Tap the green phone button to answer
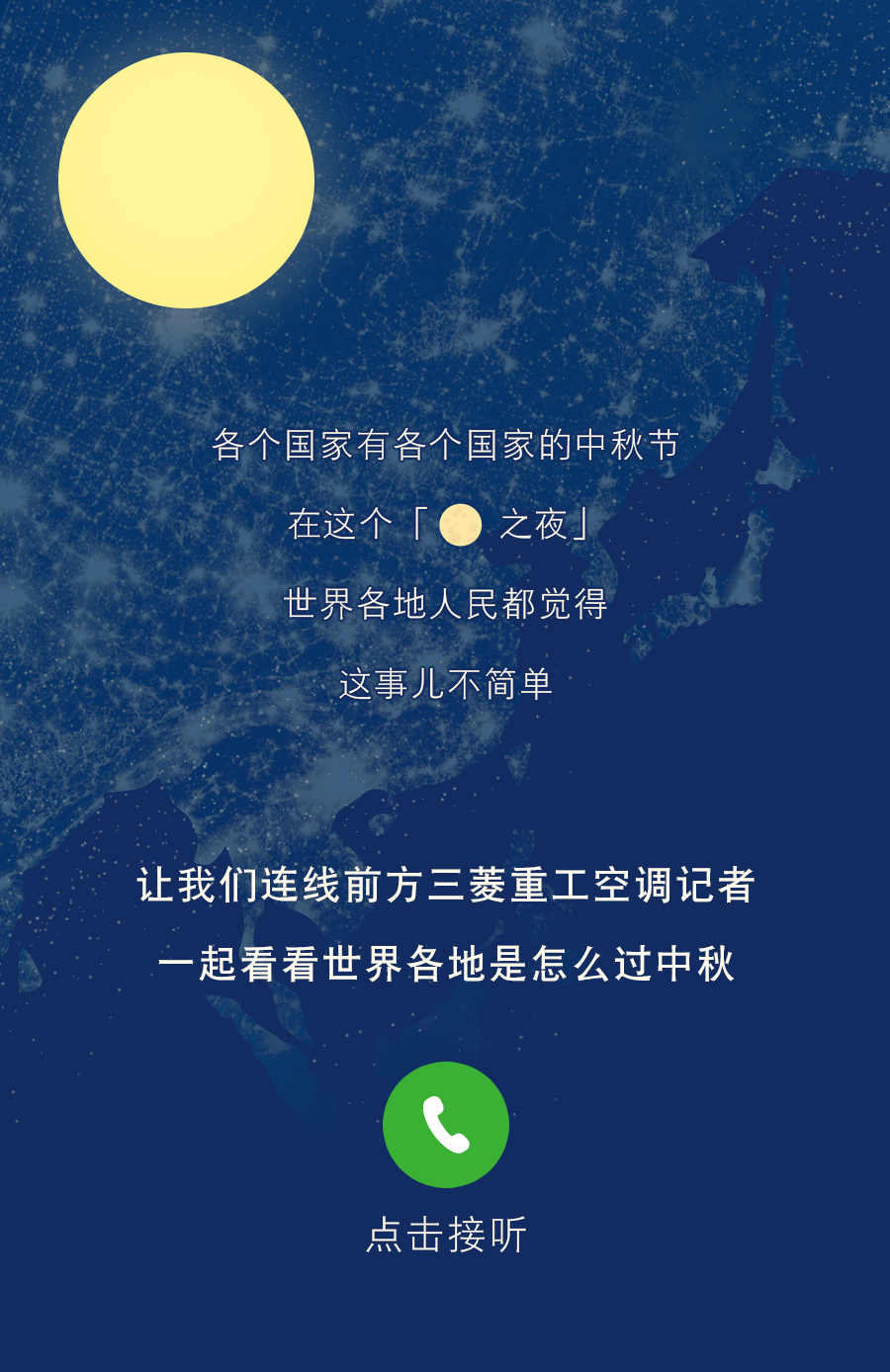The height and width of the screenshot is (1372, 890). [446, 1125]
